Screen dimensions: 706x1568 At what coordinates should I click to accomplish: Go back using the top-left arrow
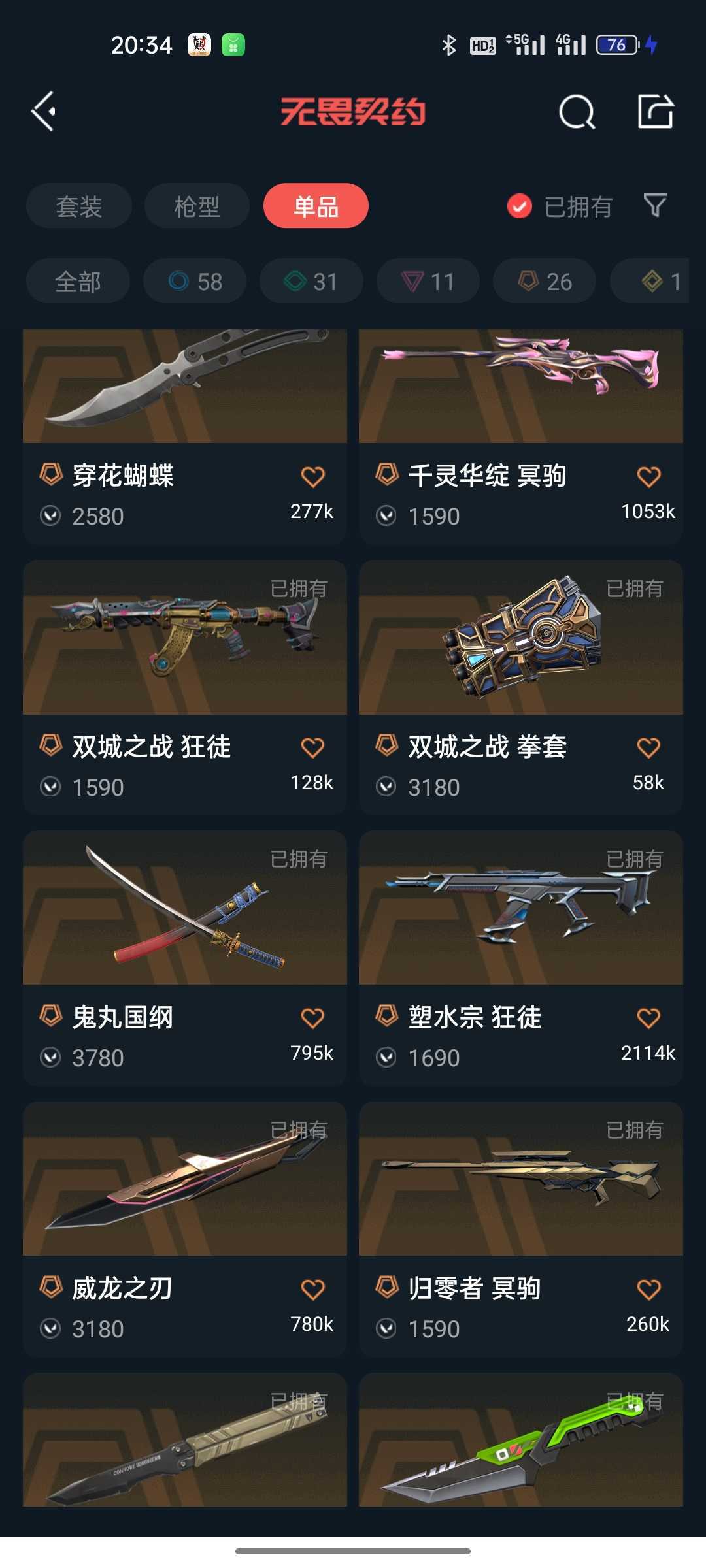[x=44, y=112]
